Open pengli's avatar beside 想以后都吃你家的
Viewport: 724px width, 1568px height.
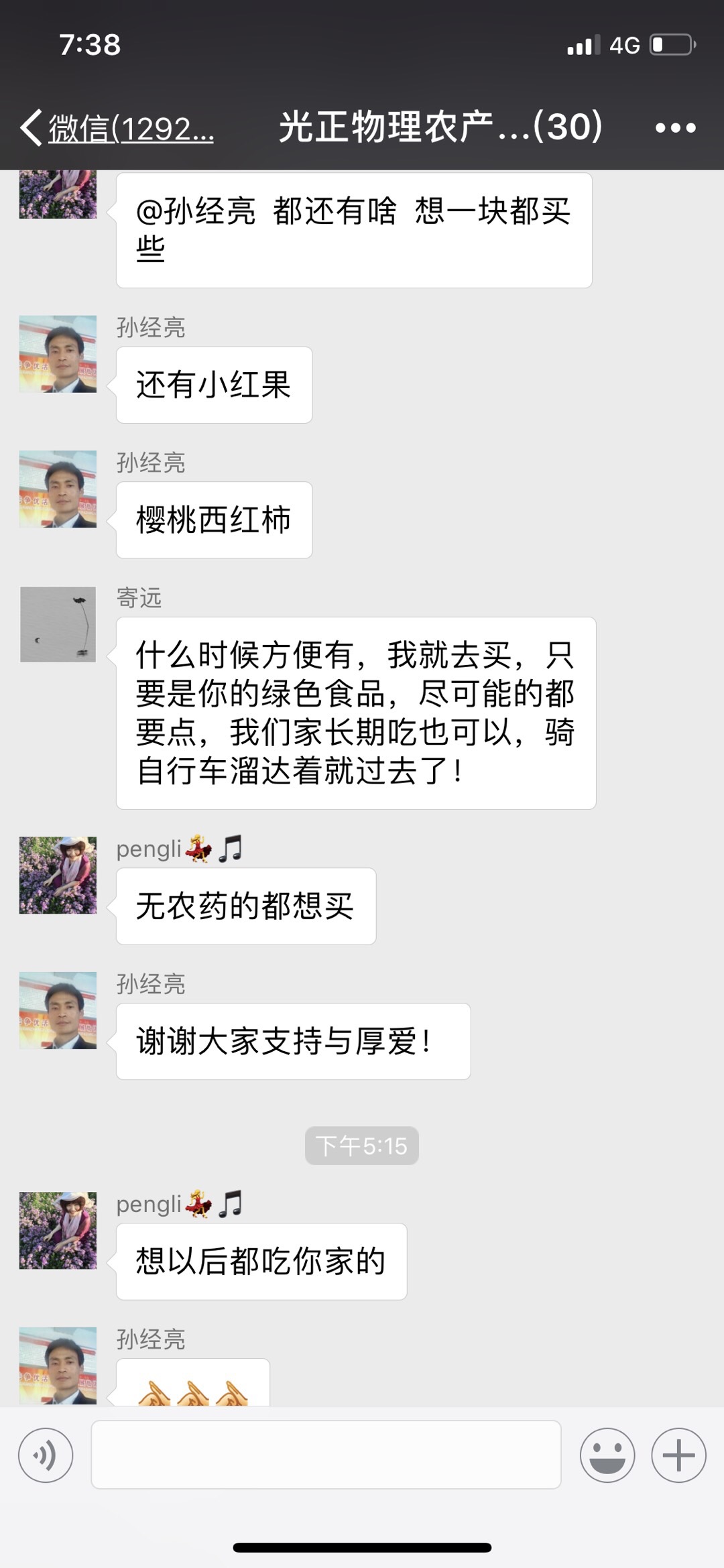tap(58, 1231)
